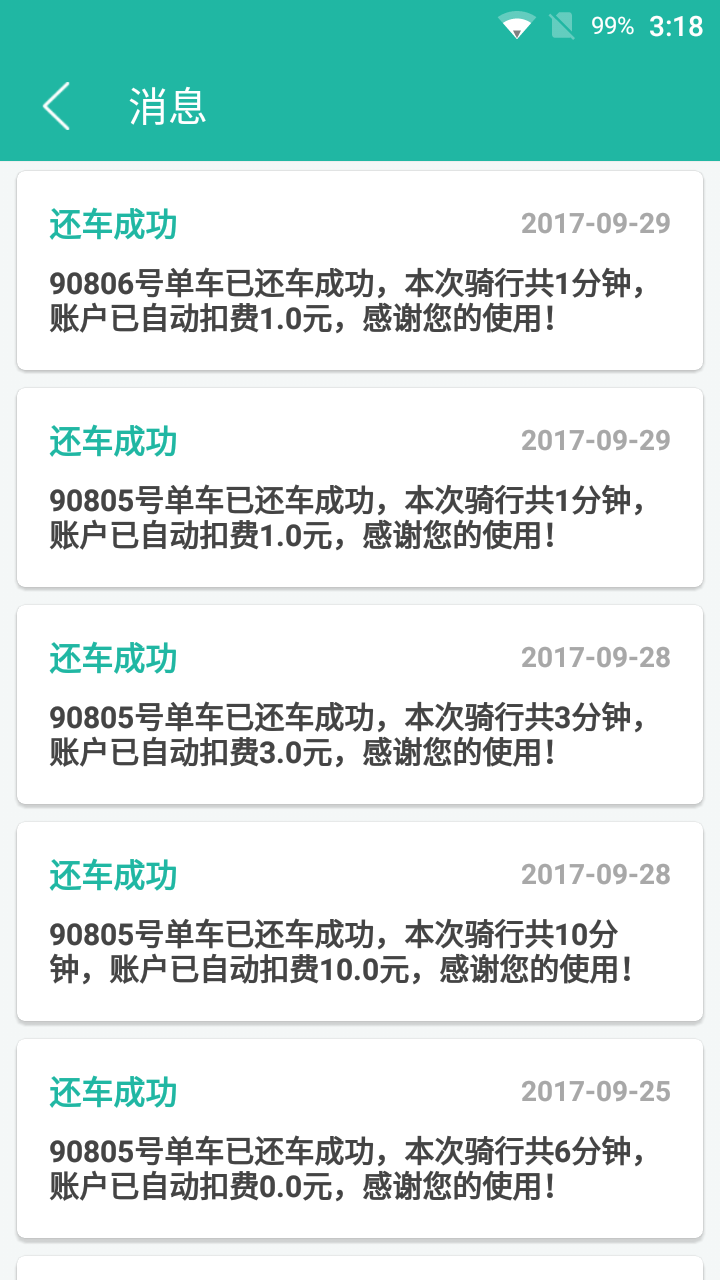
Task: Tap the 3:18 clock in status bar
Action: (x=676, y=26)
